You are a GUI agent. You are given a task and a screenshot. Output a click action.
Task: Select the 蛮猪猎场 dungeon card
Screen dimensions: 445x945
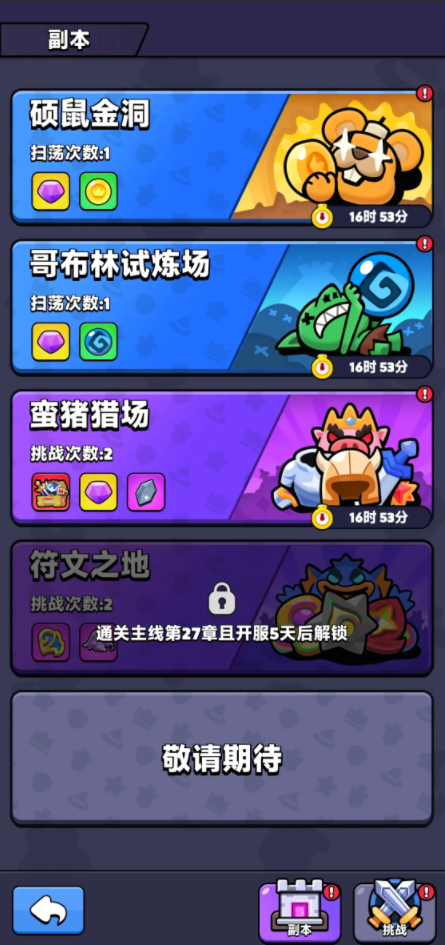(x=222, y=458)
